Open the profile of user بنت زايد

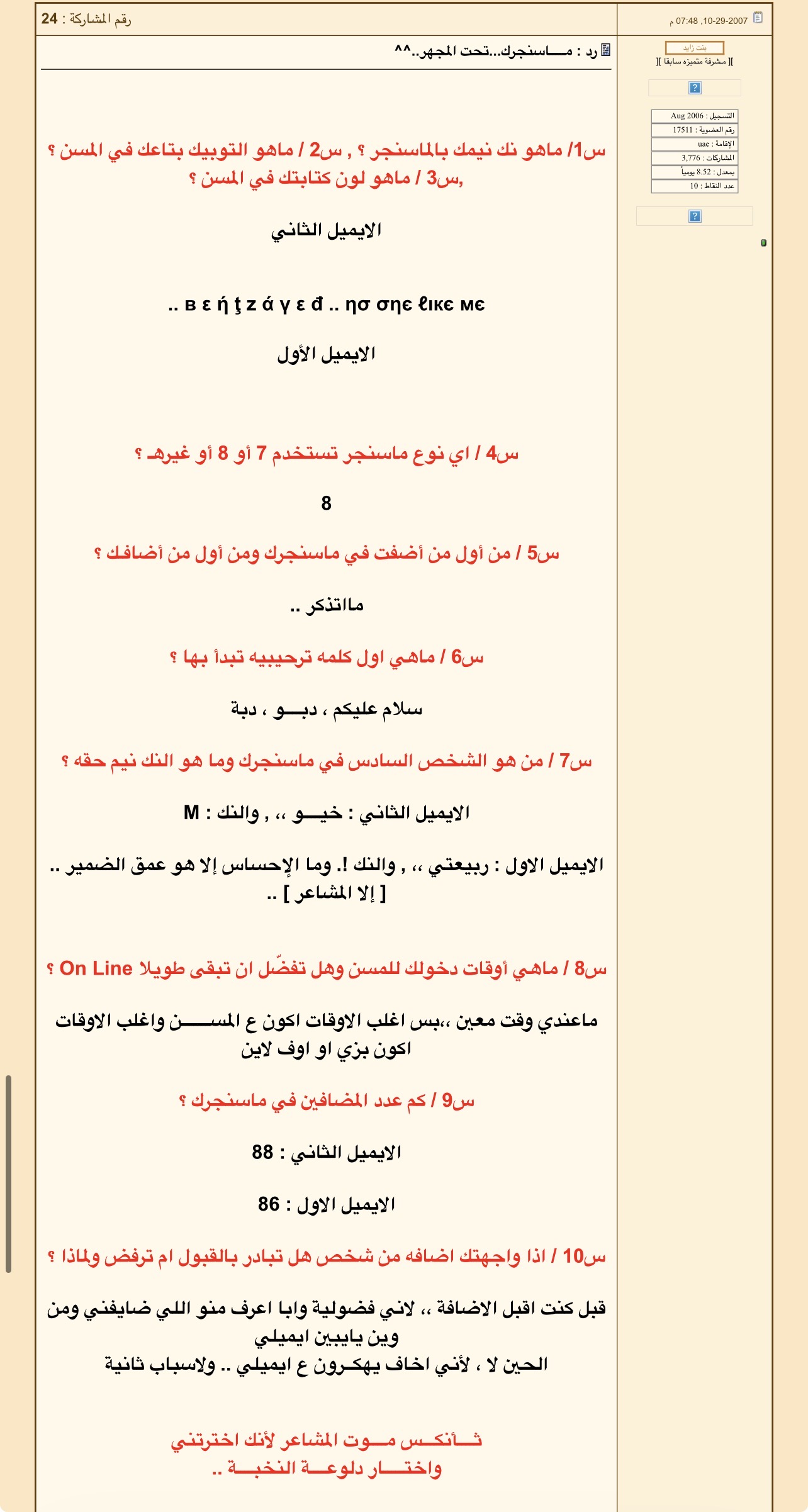point(695,48)
